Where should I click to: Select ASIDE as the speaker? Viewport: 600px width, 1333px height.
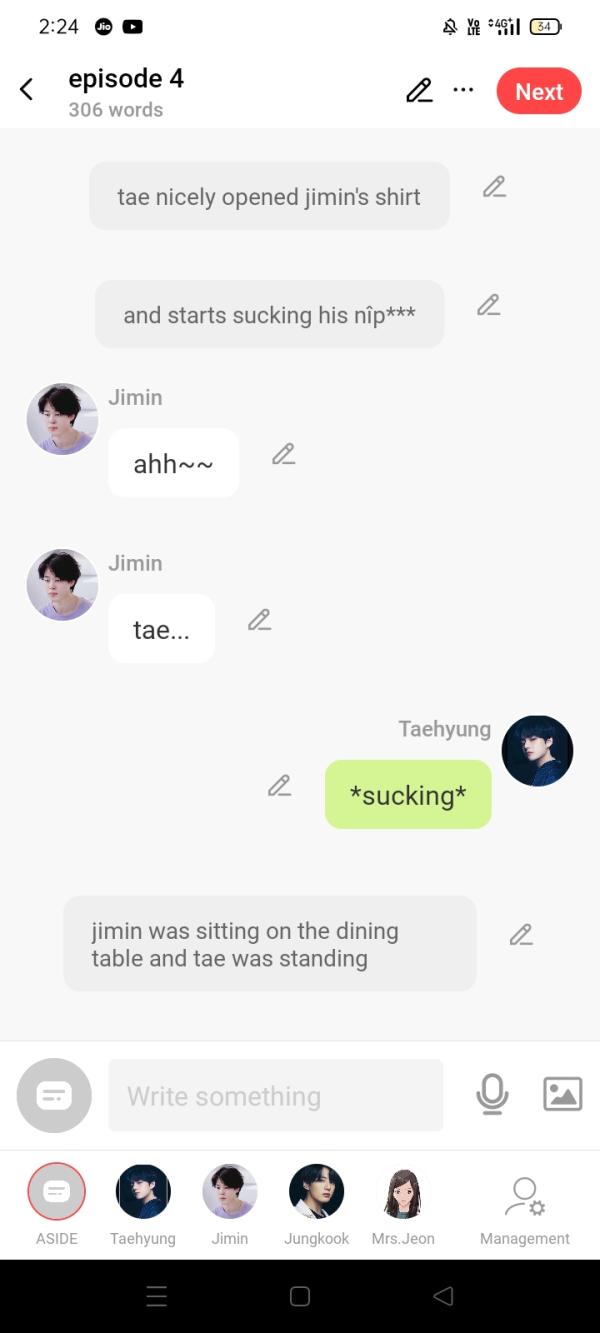tap(57, 1192)
